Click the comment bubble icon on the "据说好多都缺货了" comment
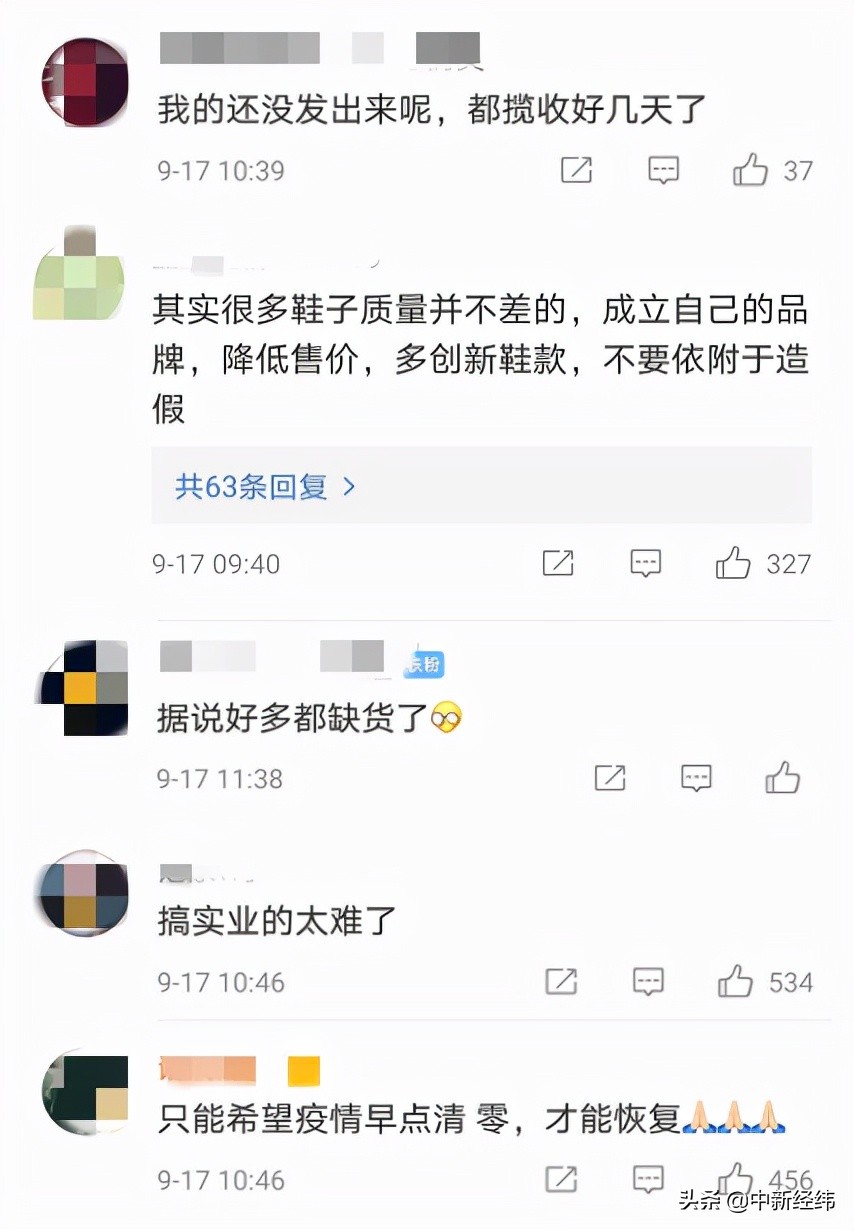 point(696,777)
